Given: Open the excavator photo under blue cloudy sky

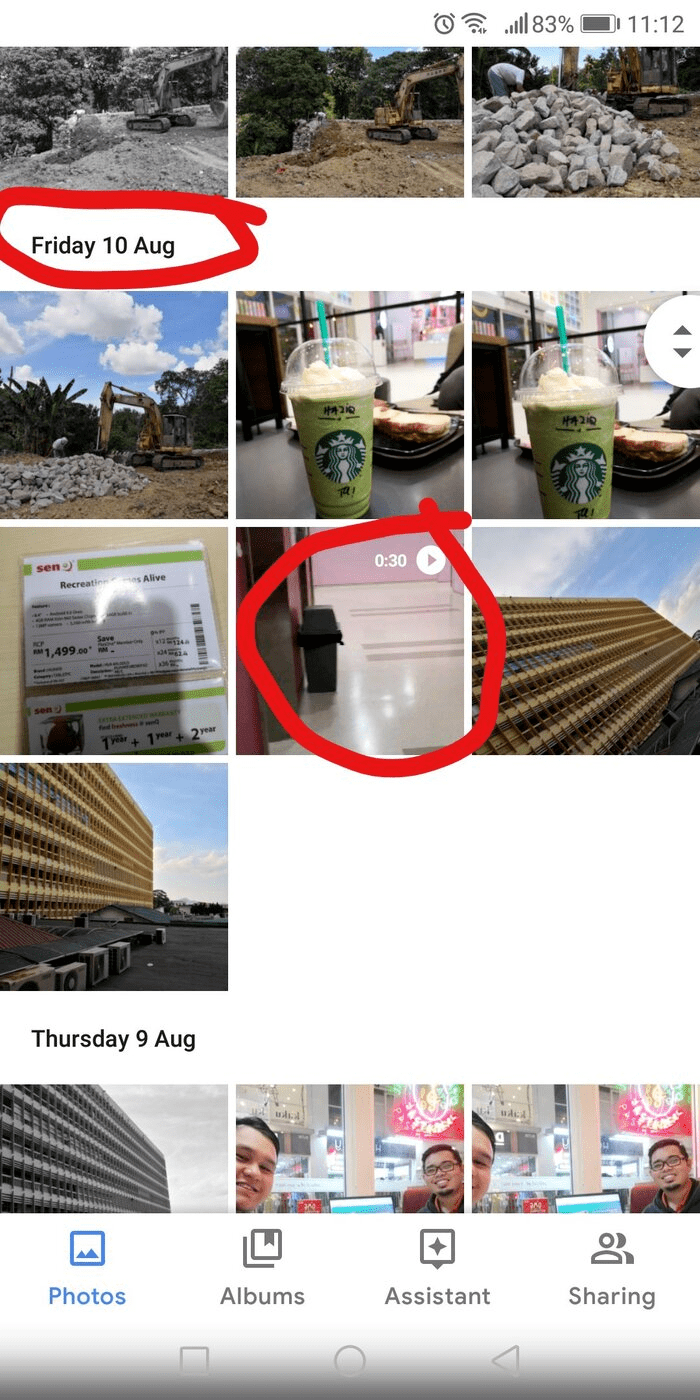Looking at the screenshot, I should [x=113, y=404].
